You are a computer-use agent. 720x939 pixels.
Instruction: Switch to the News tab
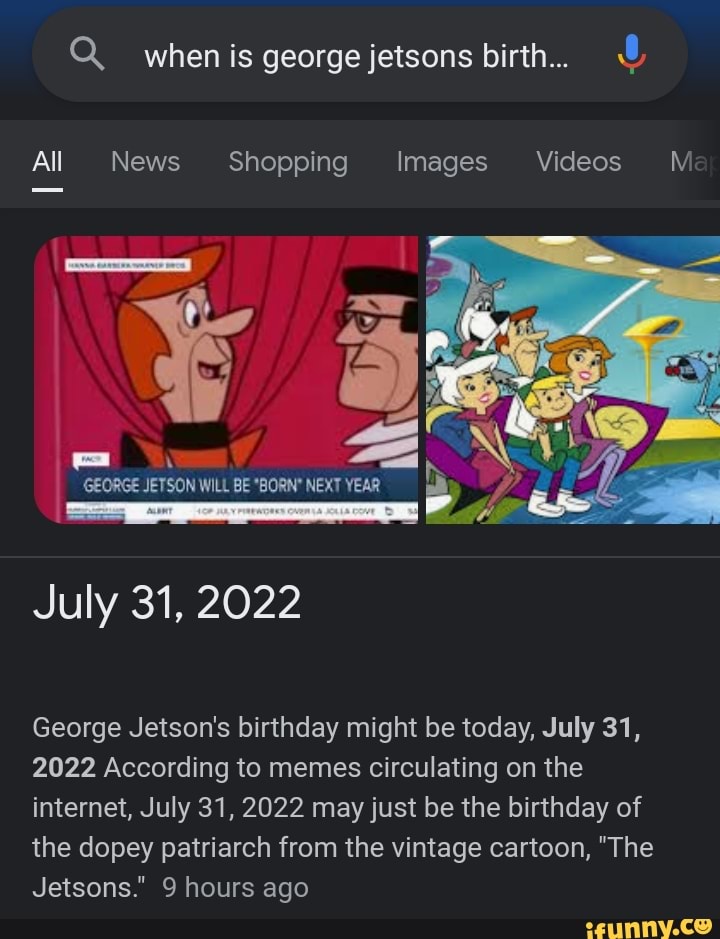(145, 162)
